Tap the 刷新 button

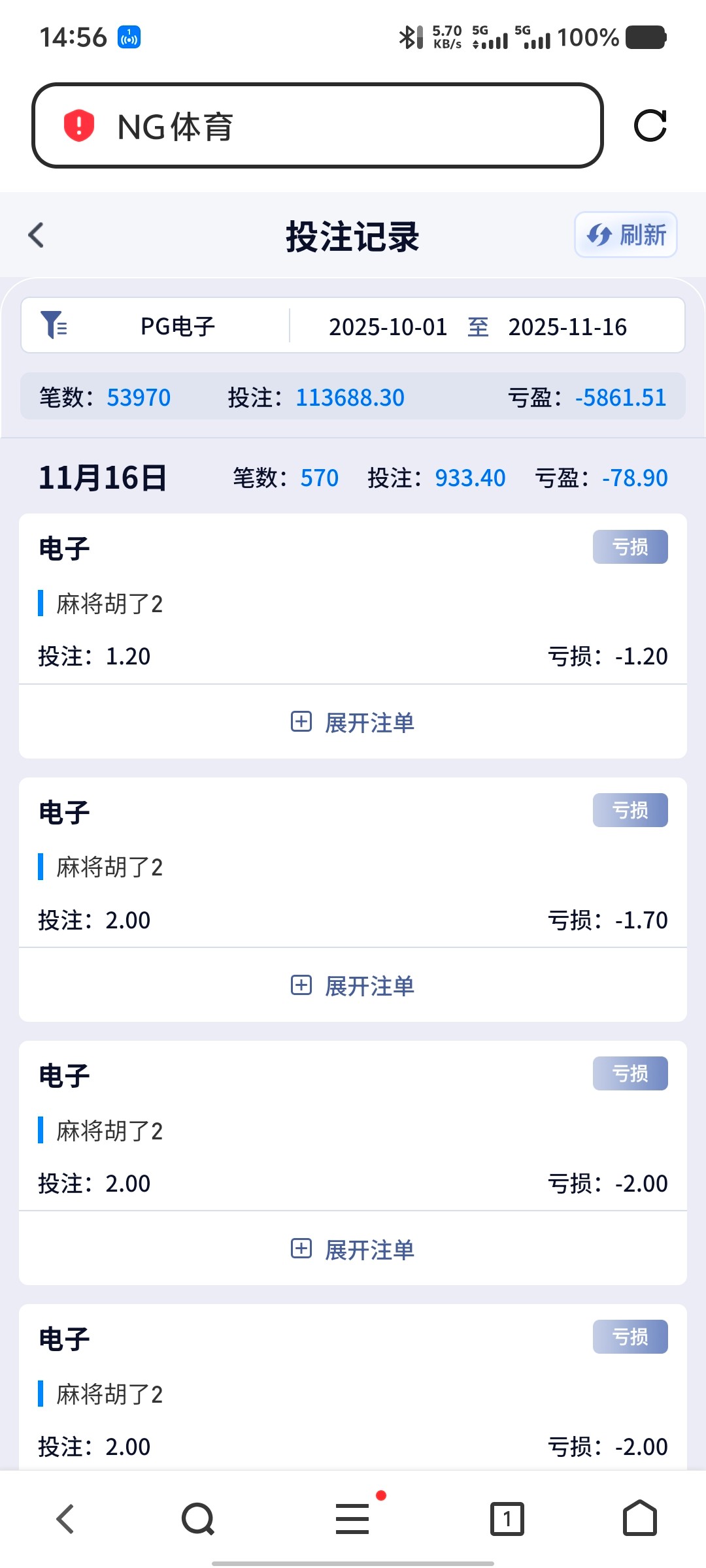[x=626, y=235]
